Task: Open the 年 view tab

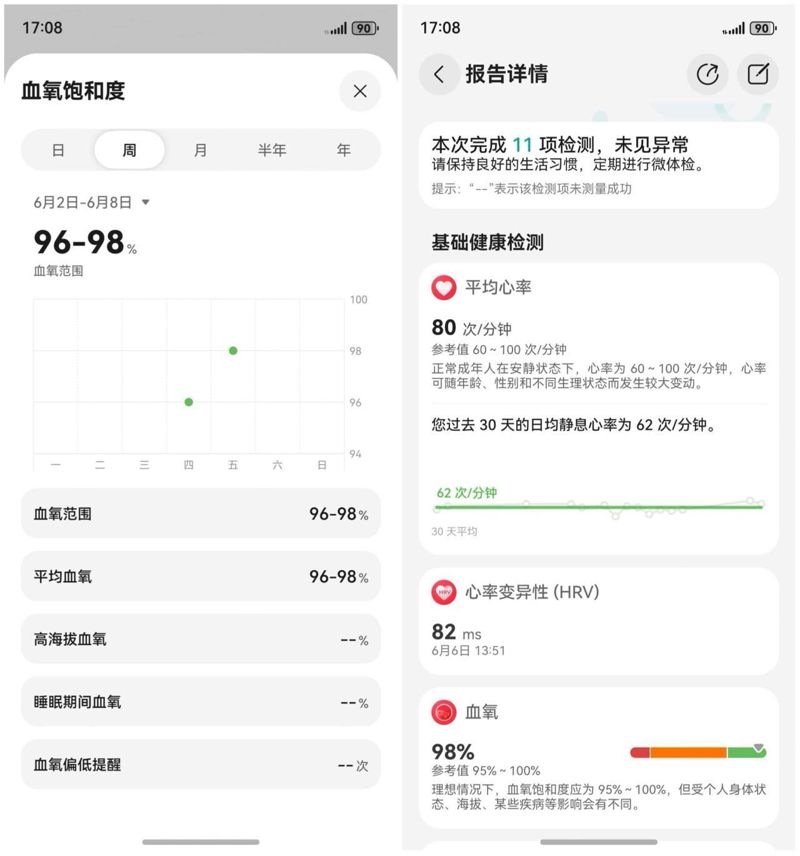Action: point(344,150)
